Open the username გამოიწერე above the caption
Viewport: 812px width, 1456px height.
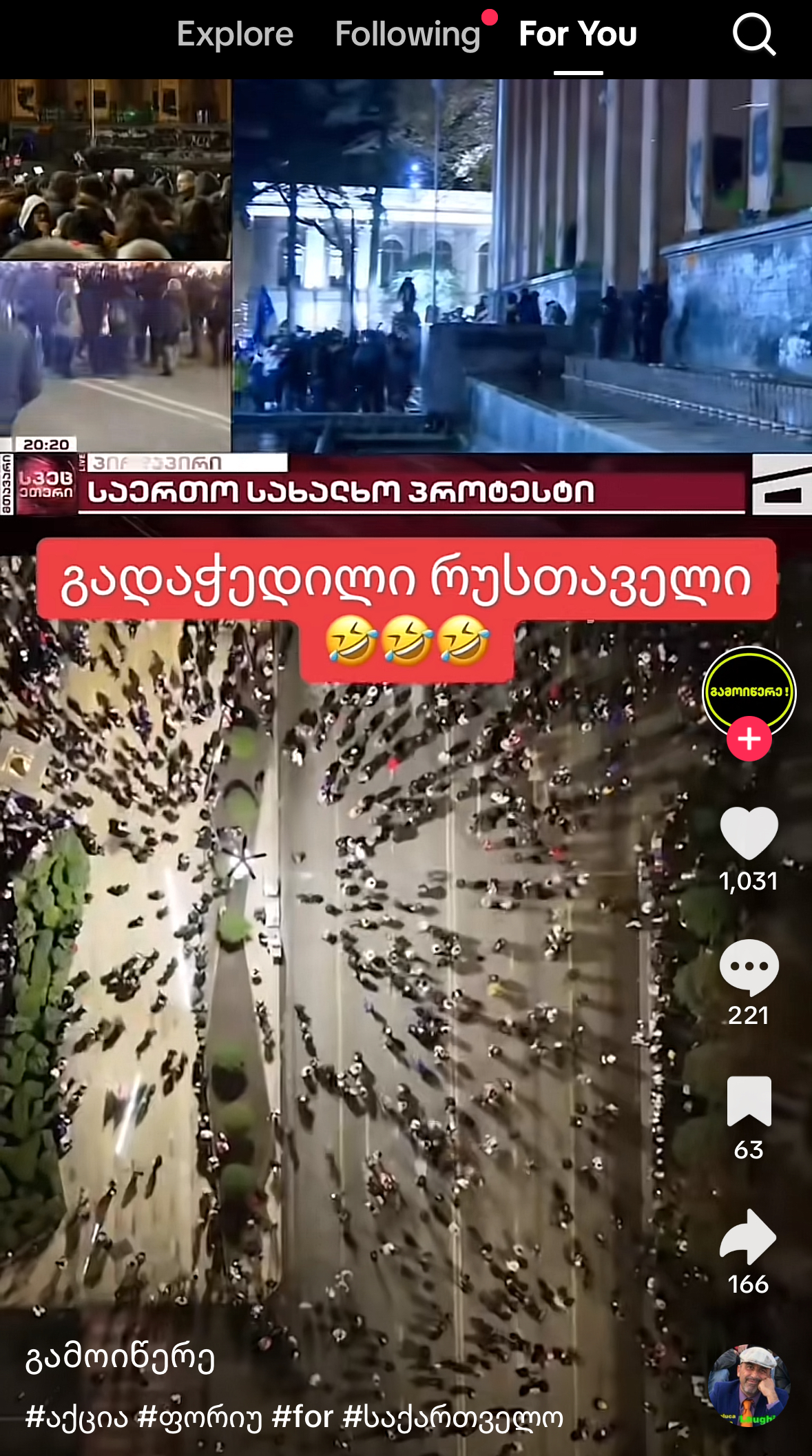pos(121,1357)
